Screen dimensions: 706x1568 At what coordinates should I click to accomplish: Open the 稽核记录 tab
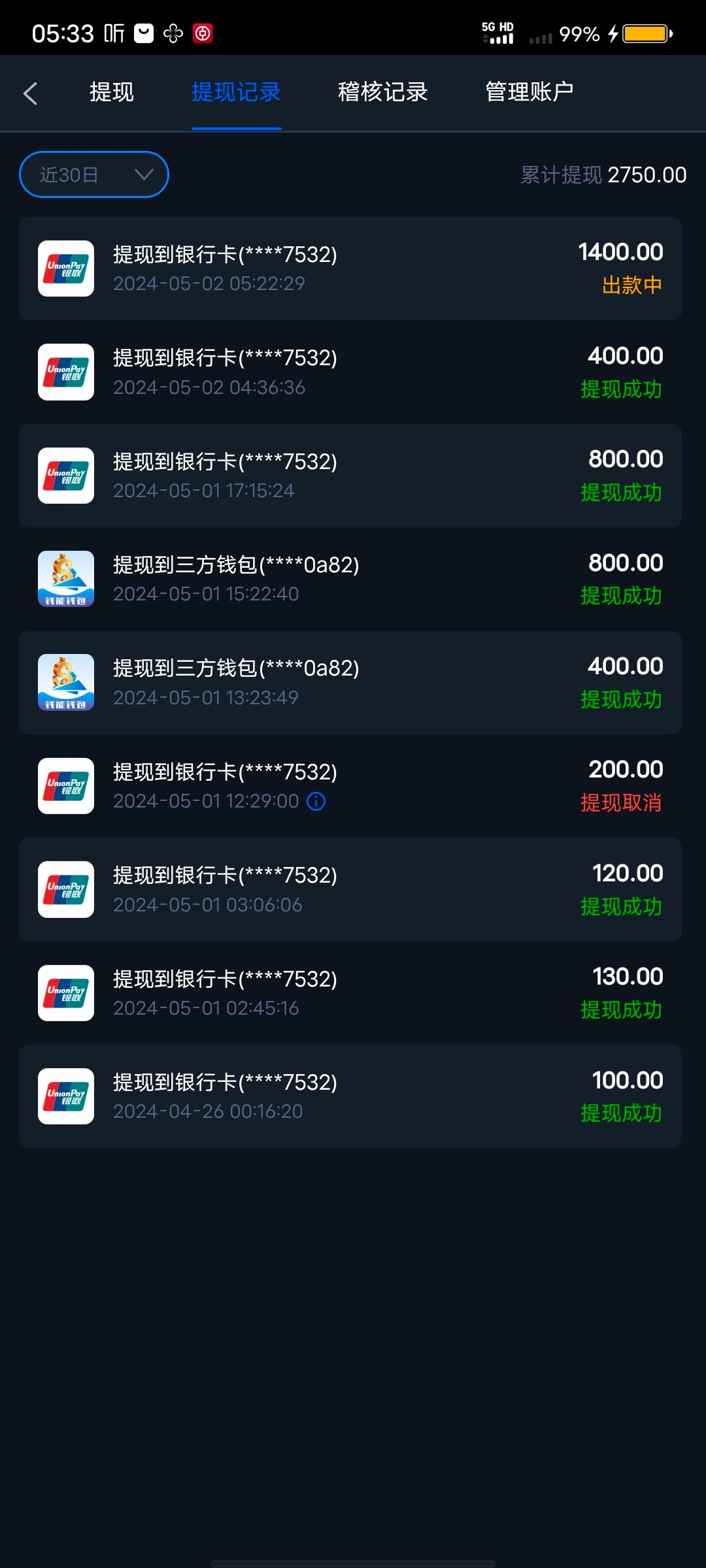pos(382,92)
